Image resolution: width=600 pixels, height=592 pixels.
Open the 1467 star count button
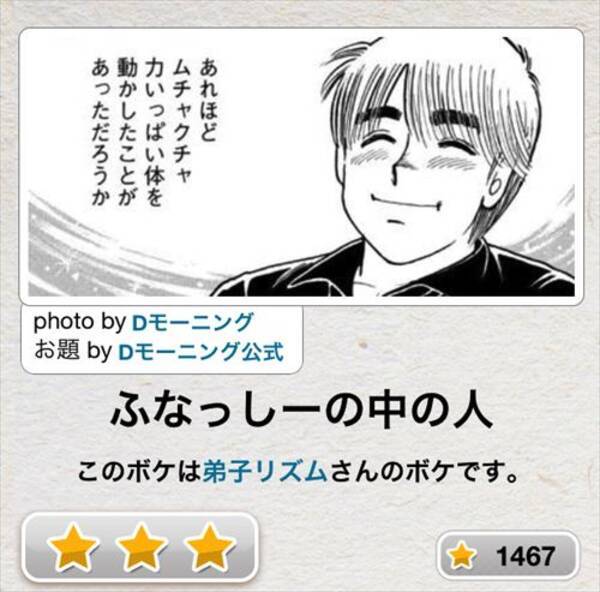[508, 555]
